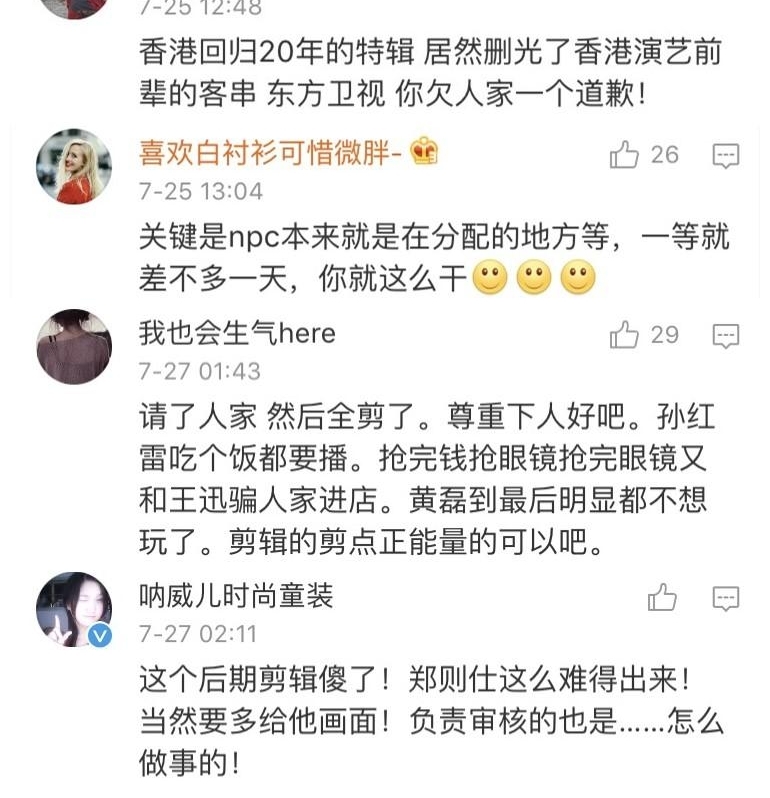Reply to 呐威儿时尚童装's comment
The width and height of the screenshot is (770, 798).
[725, 599]
